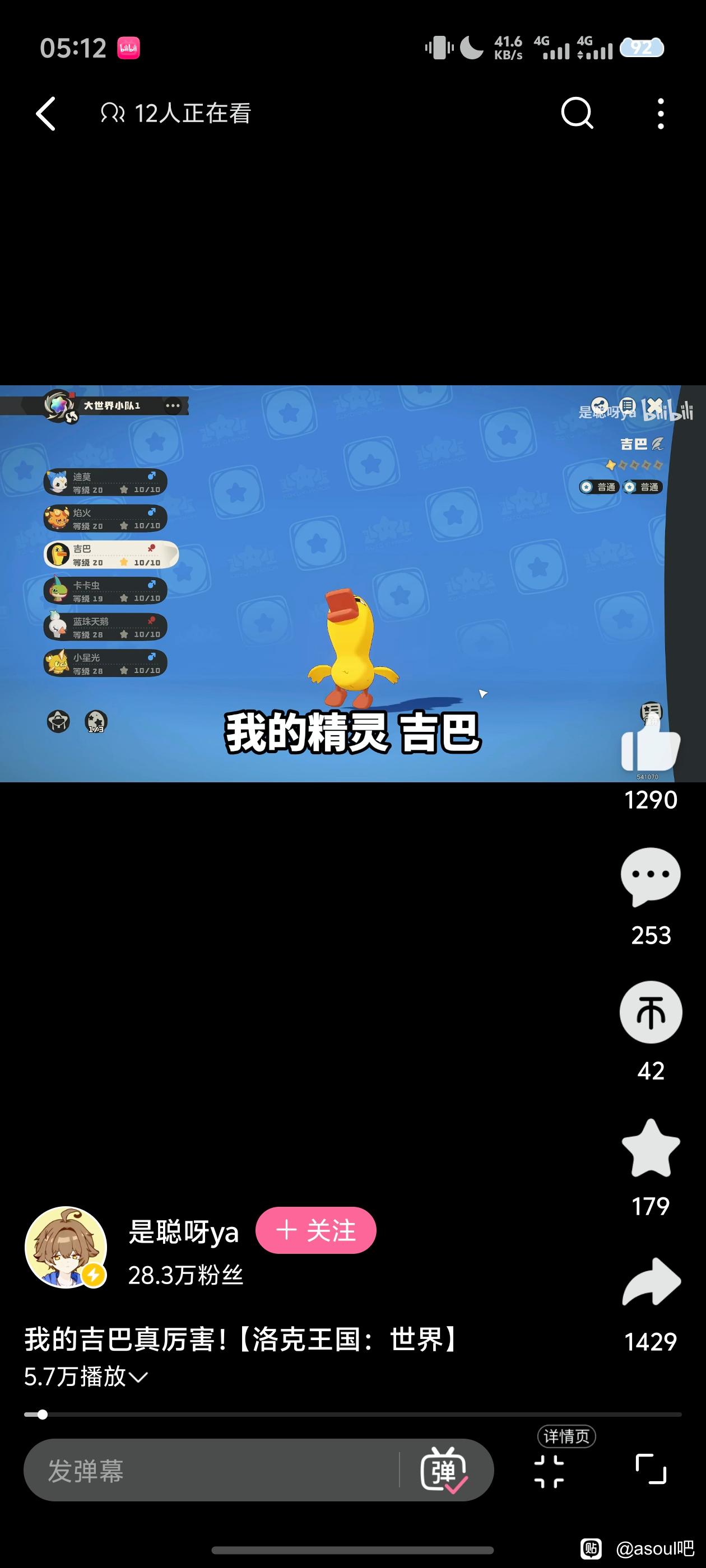Seek using the video progress bar
The width and height of the screenshot is (706, 1568).
[352, 1415]
